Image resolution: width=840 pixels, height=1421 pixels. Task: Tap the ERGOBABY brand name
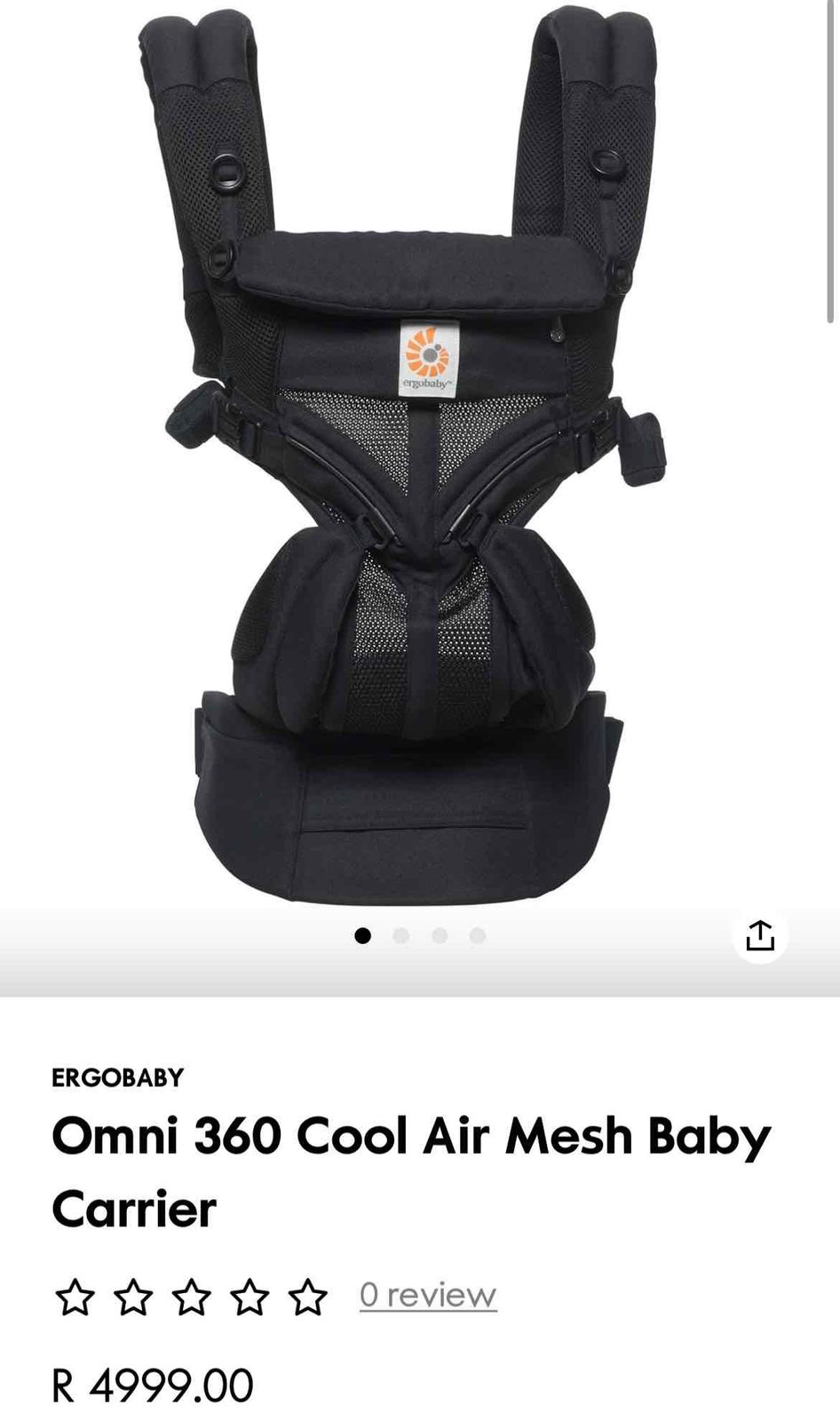(x=118, y=1077)
